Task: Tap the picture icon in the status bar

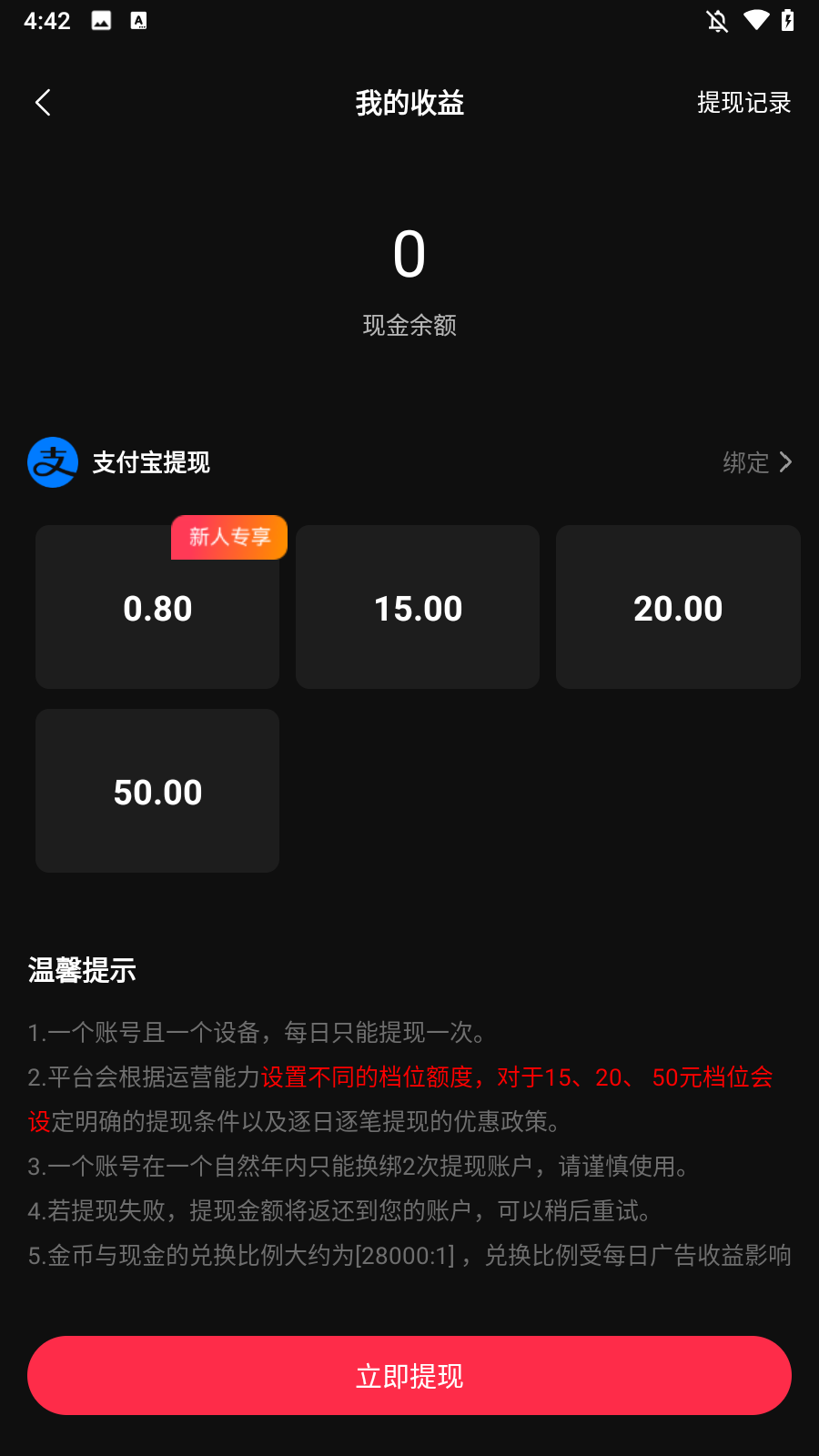Action: coord(100,20)
